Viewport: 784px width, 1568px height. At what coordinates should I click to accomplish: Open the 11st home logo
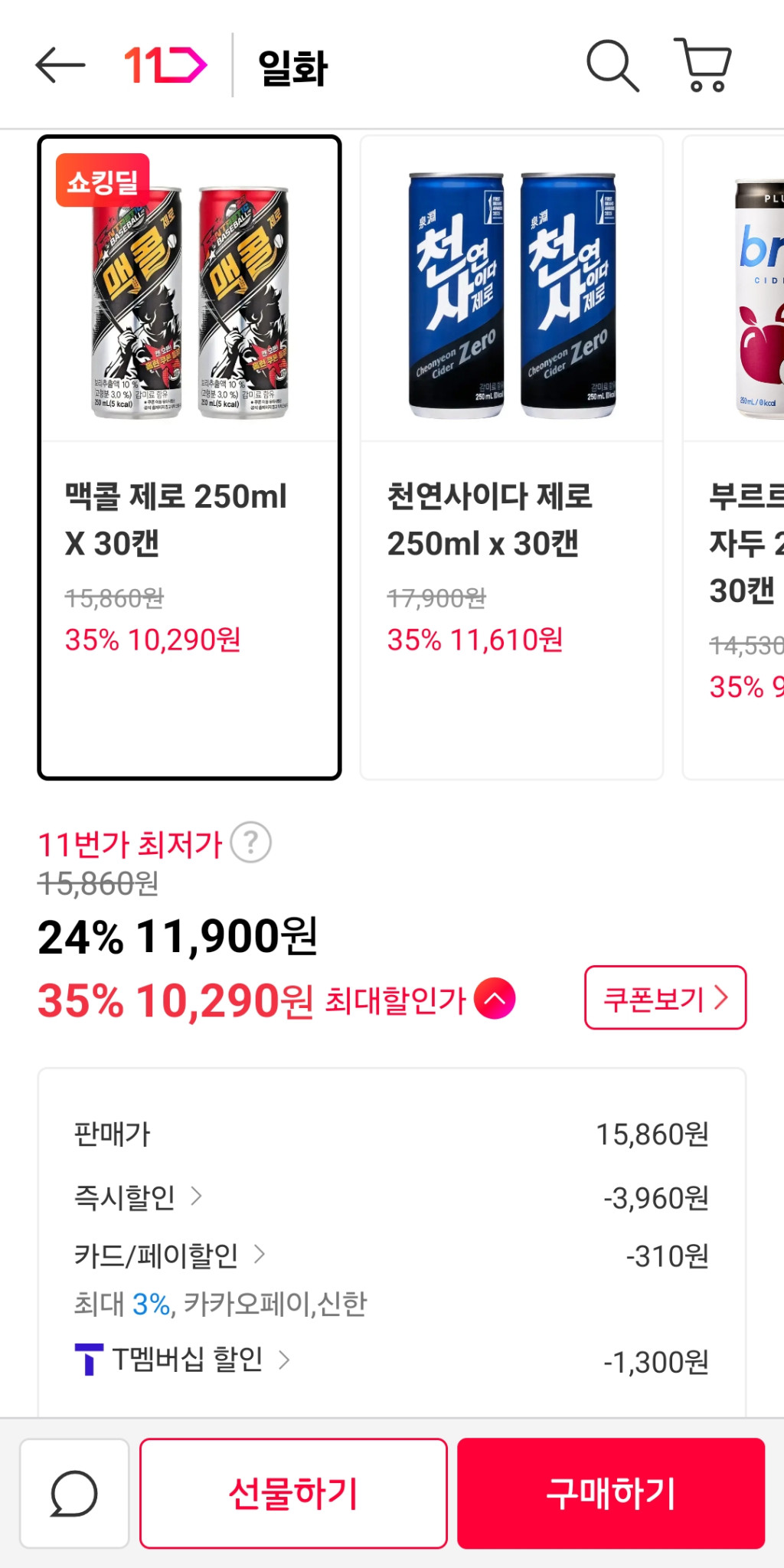tap(165, 66)
